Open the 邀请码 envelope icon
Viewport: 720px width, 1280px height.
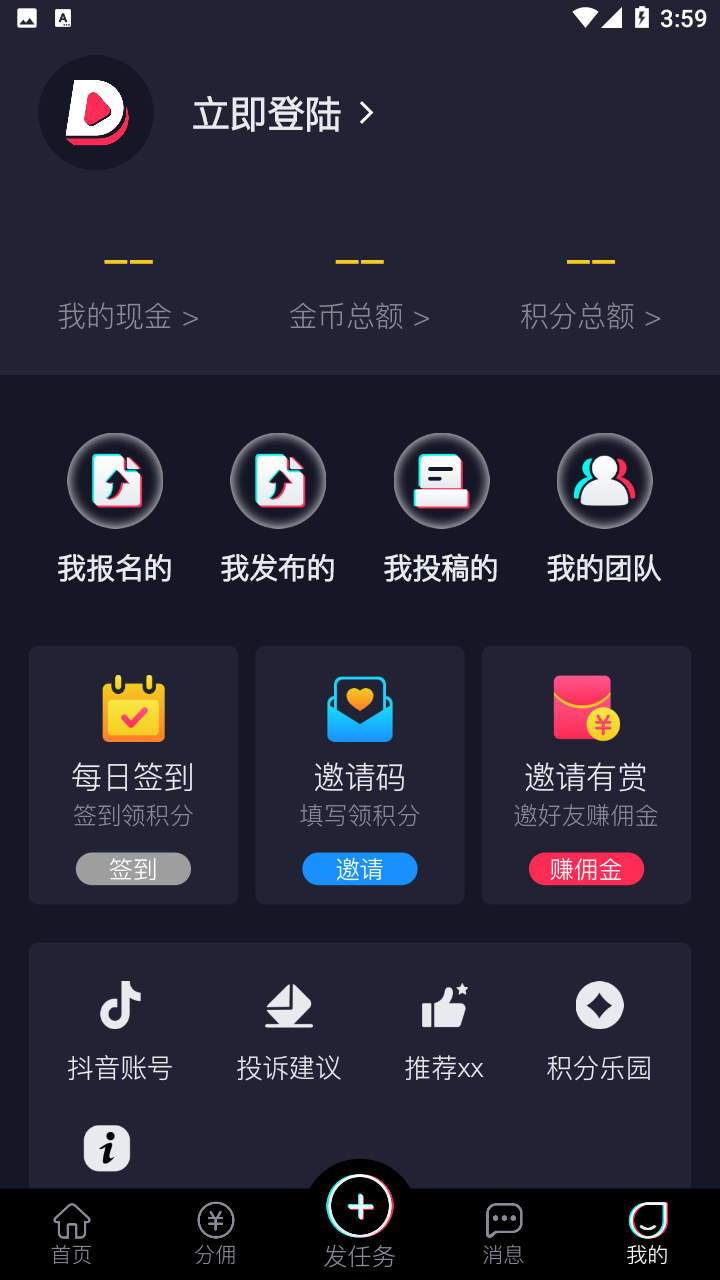[x=360, y=708]
